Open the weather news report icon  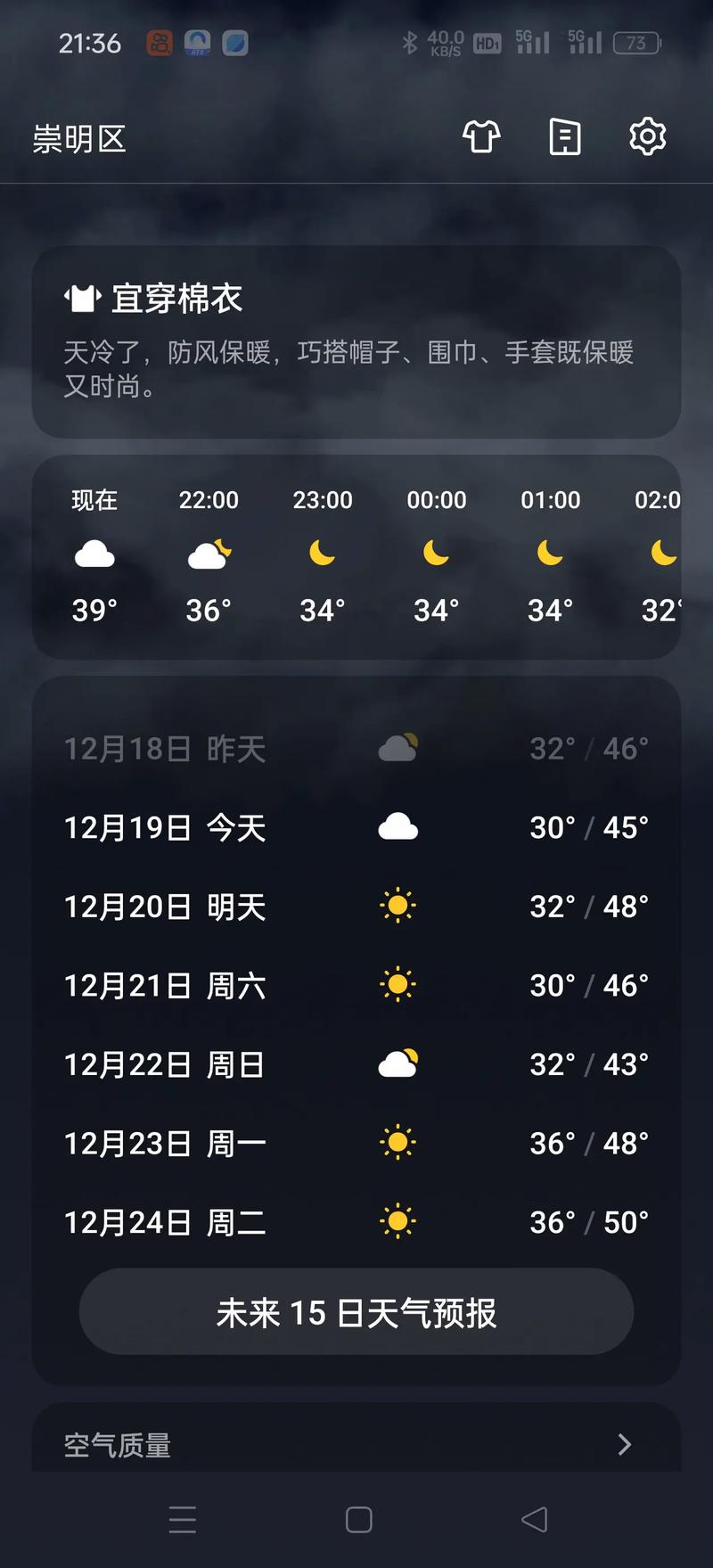[563, 137]
